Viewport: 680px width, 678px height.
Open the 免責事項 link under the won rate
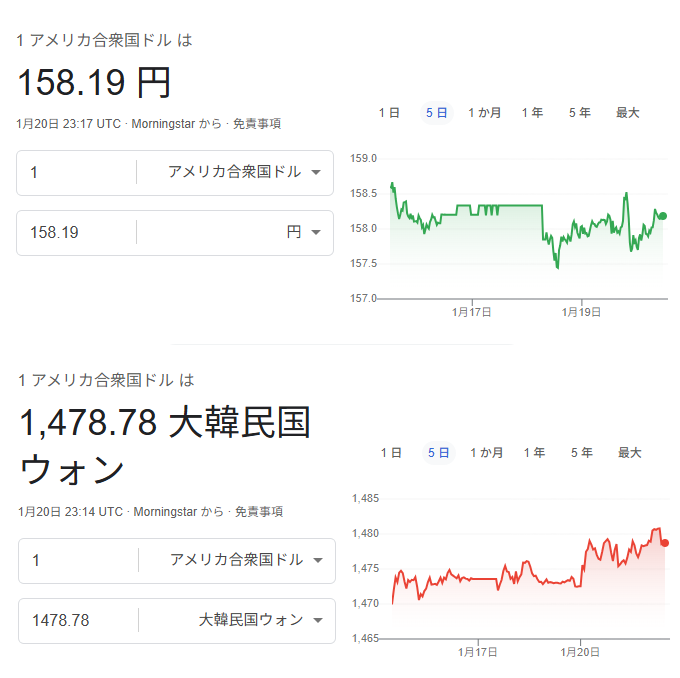pyautogui.click(x=259, y=512)
